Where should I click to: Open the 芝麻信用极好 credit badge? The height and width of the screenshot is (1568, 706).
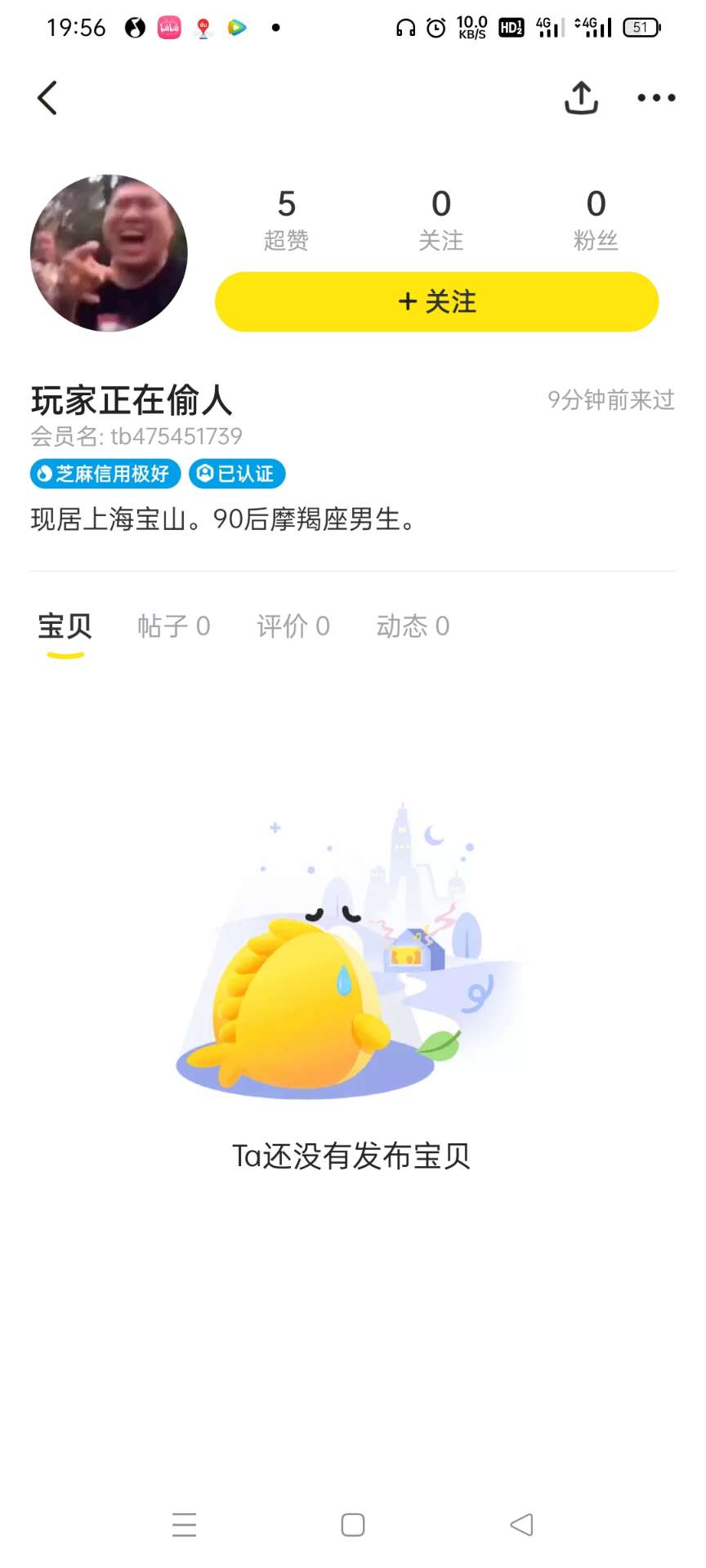point(105,474)
